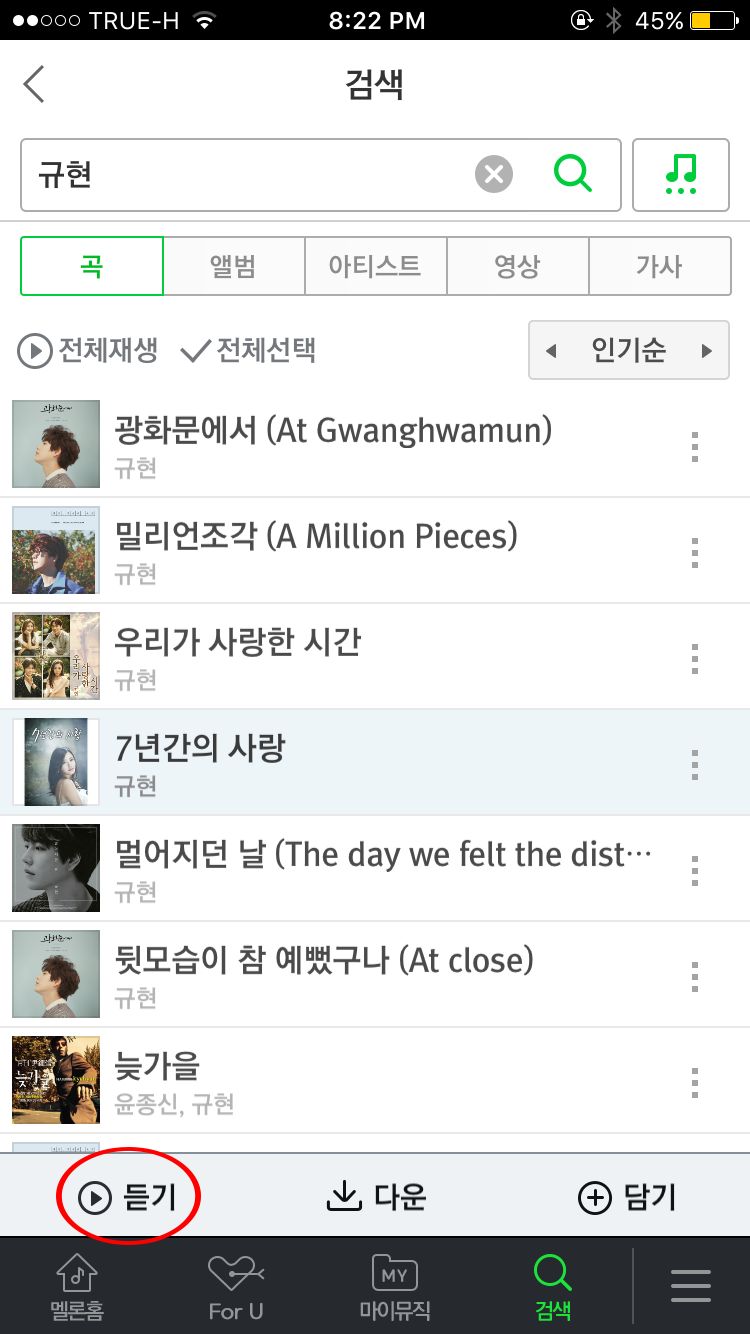
Task: Go to the 멜론홈 tab
Action: (x=77, y=1288)
